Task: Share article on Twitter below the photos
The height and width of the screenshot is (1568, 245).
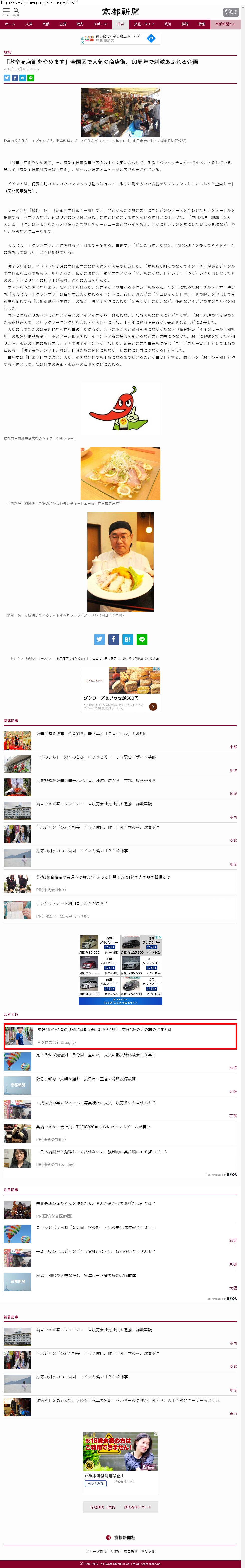Action: [x=100, y=639]
